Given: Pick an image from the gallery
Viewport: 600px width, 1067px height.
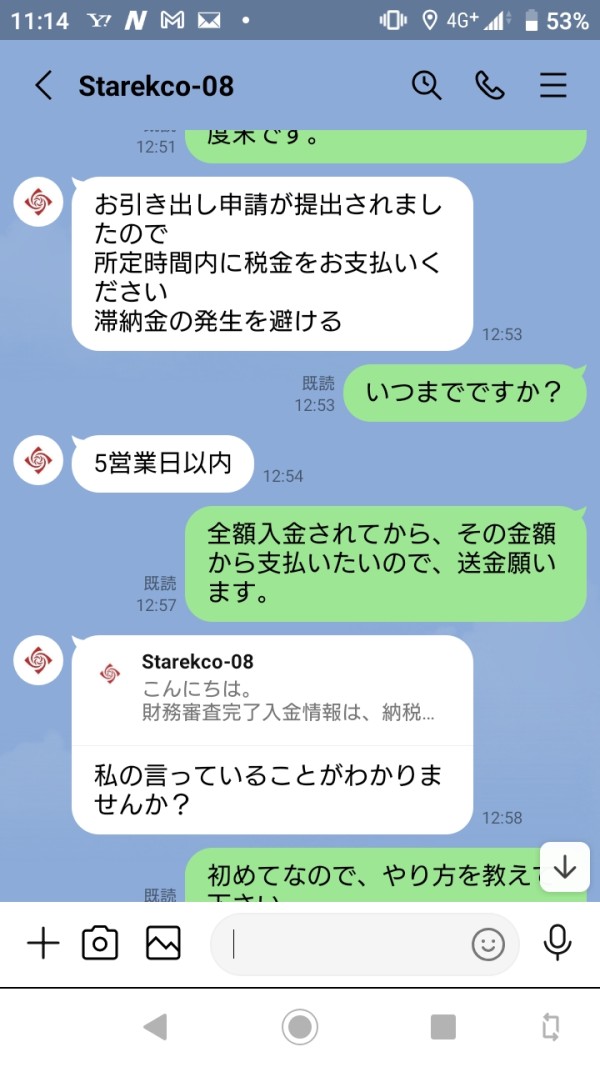Looking at the screenshot, I should coord(163,944).
